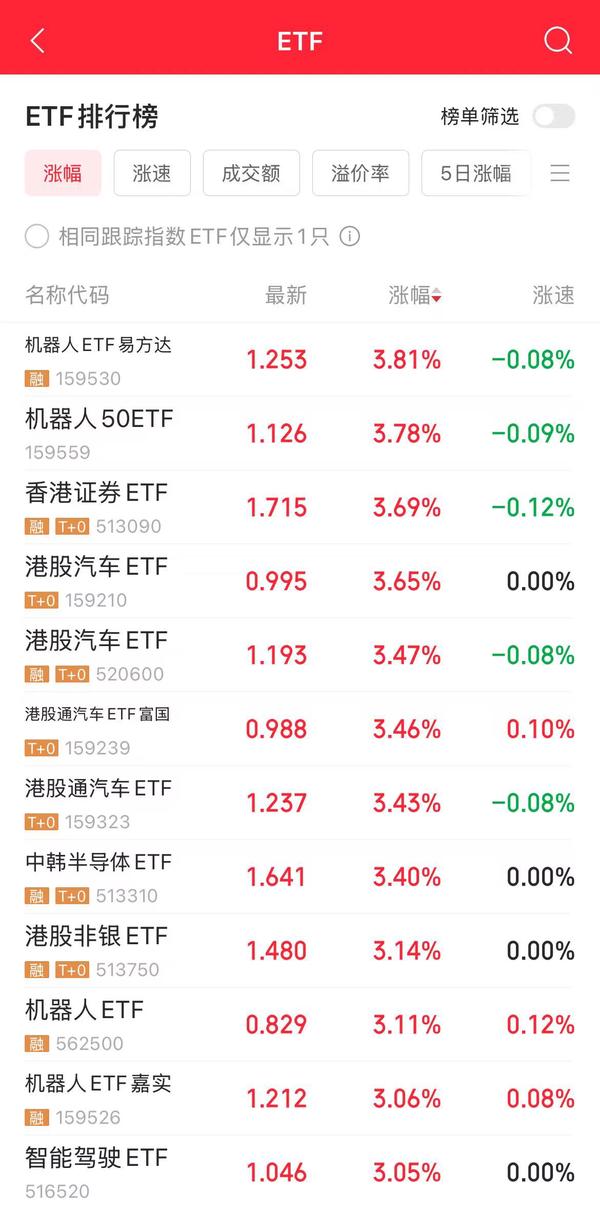
Task: Select the 涨幅 ranking chip
Action: pos(63,173)
